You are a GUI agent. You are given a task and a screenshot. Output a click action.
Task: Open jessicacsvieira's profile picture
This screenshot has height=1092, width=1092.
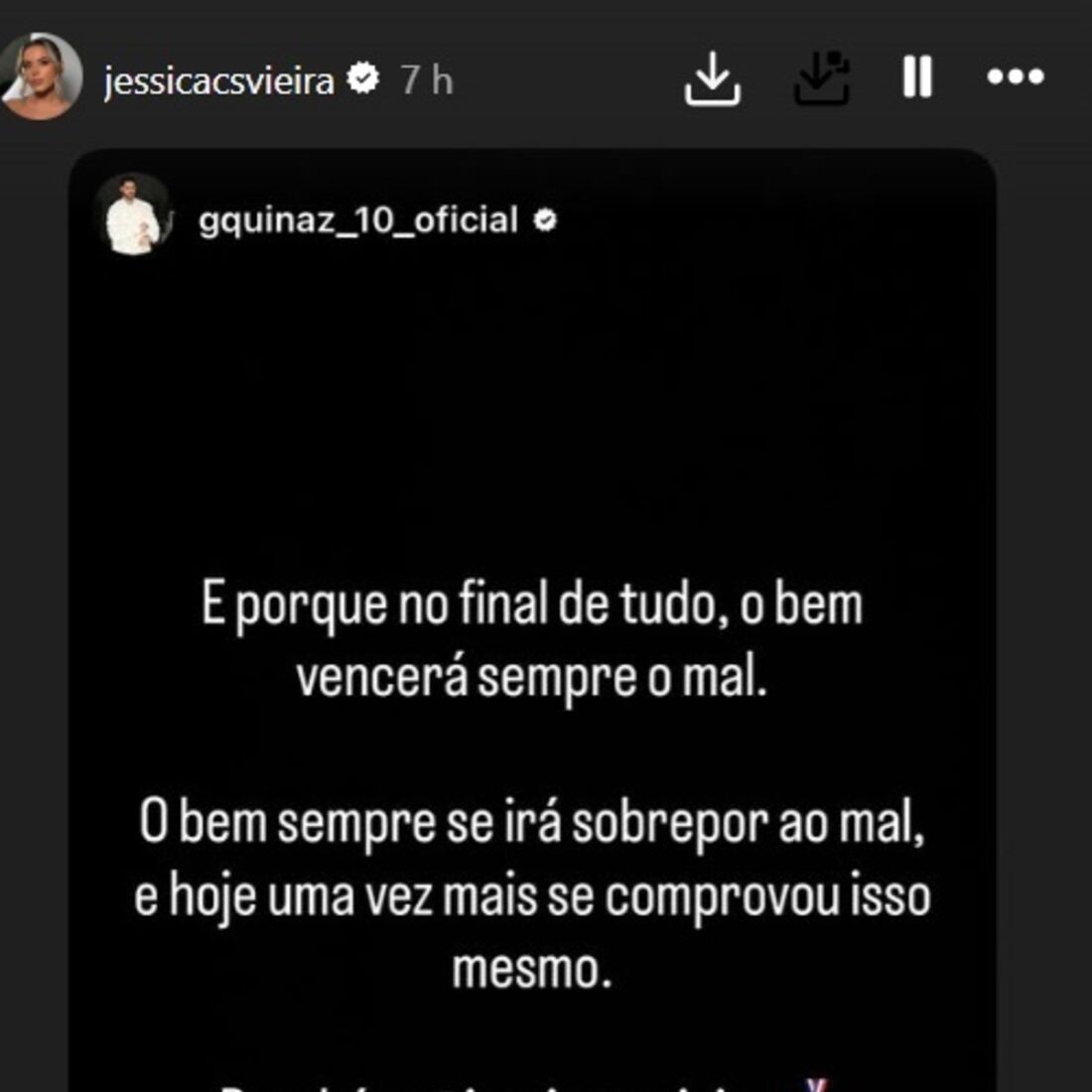click(x=41, y=76)
